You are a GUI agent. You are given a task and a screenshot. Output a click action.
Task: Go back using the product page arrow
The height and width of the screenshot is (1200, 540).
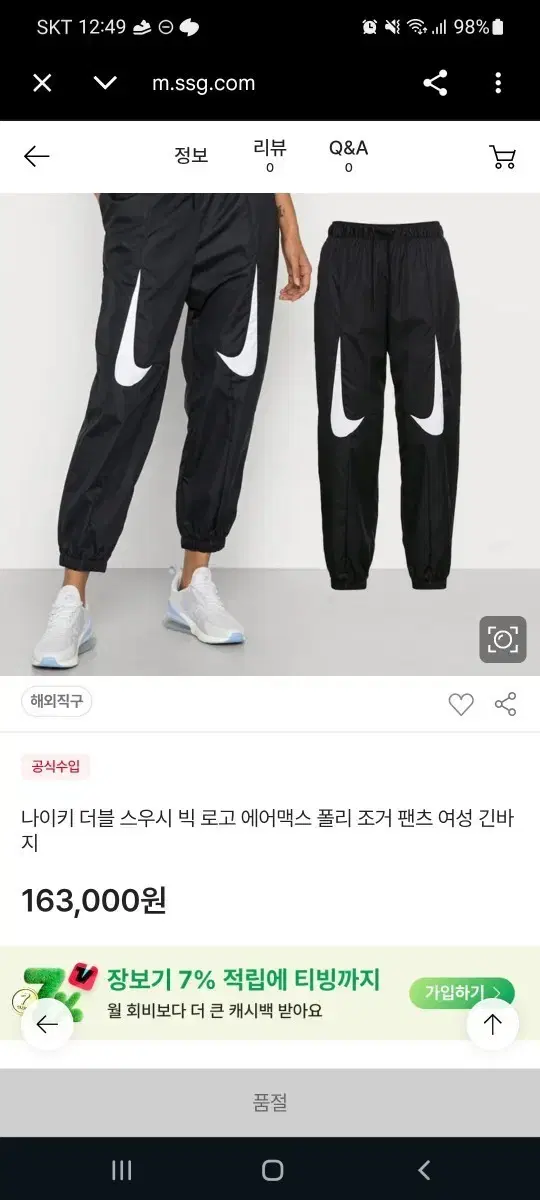[37, 156]
